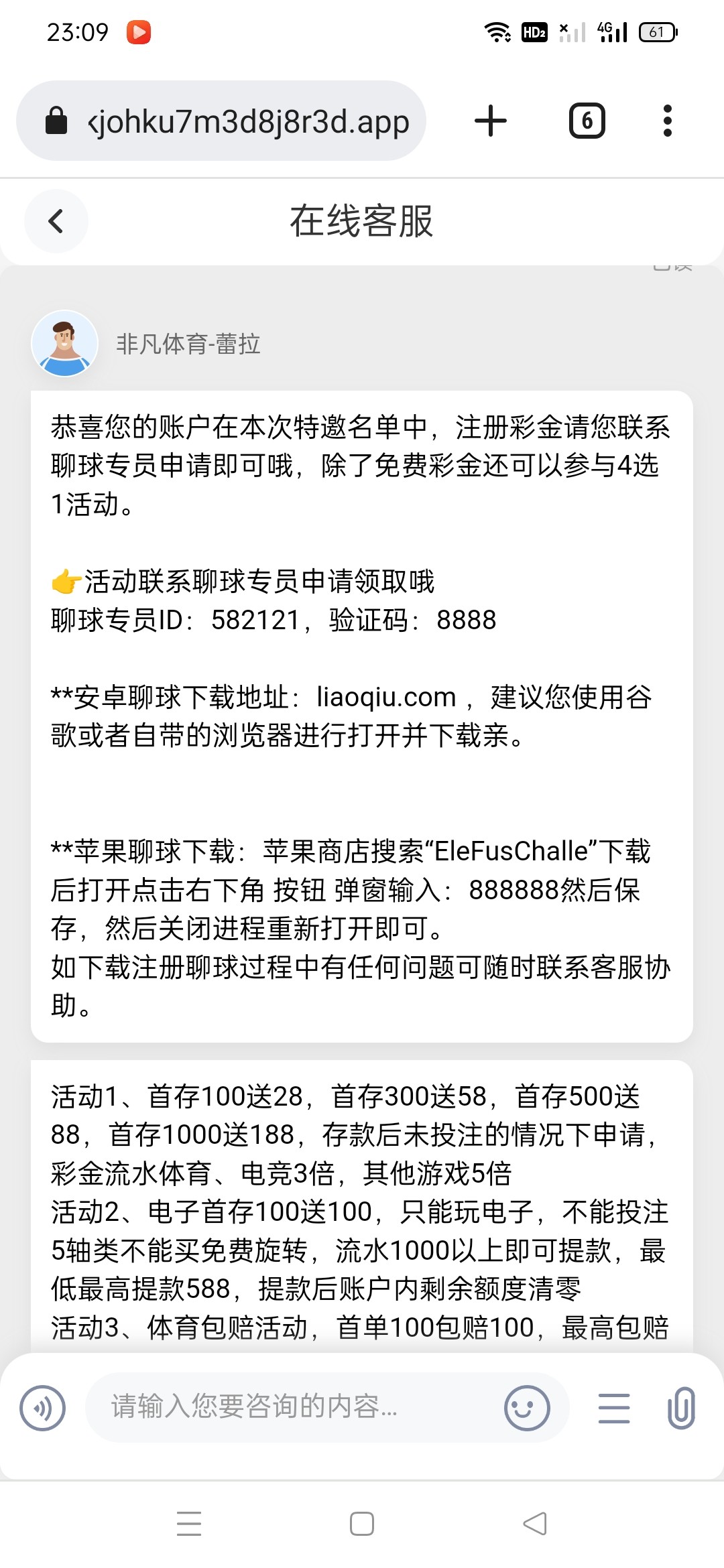The width and height of the screenshot is (724, 1568).
Task: Switch to voice input
Action: pyautogui.click(x=43, y=1408)
